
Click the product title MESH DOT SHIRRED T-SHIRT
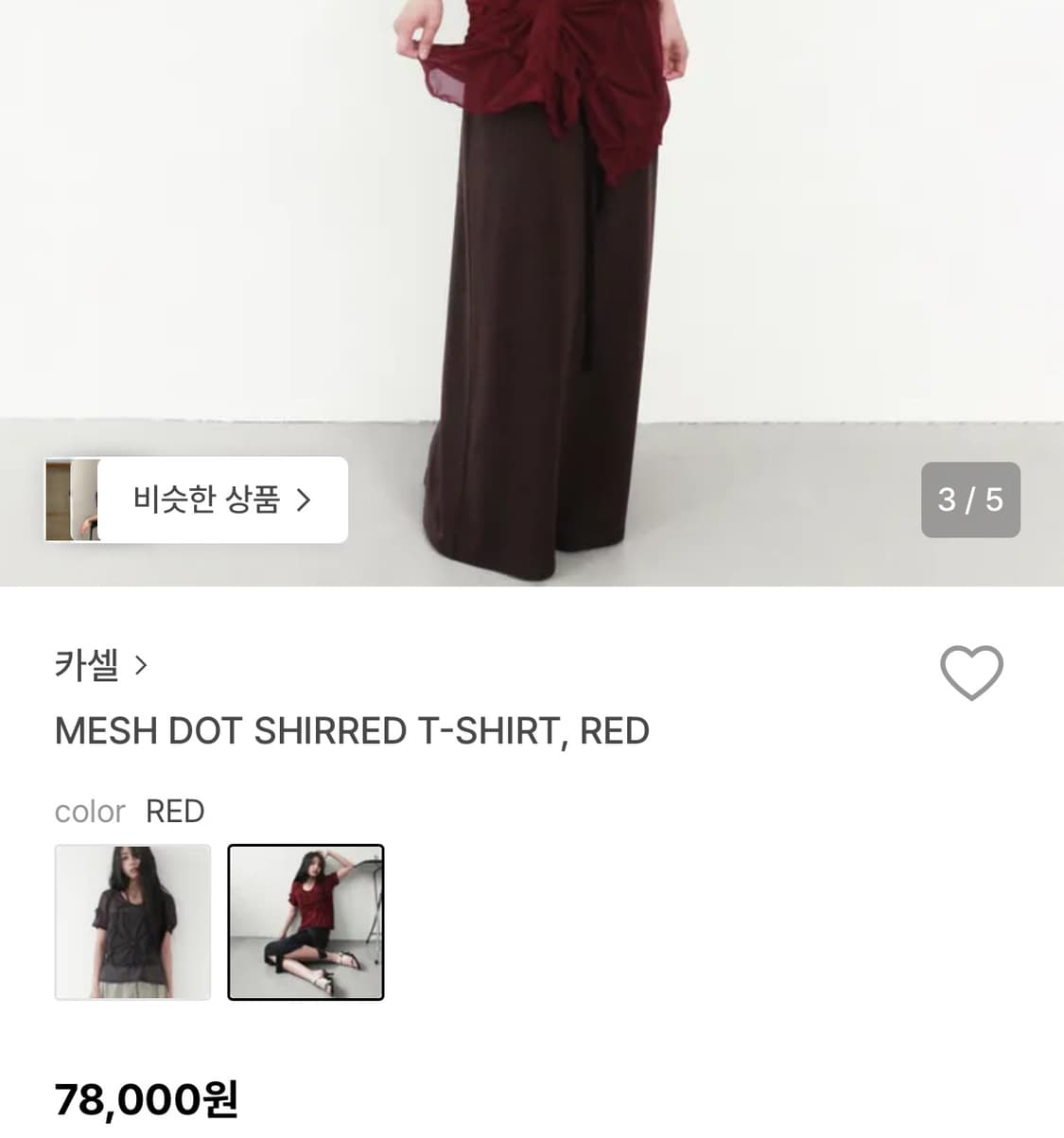point(353,730)
